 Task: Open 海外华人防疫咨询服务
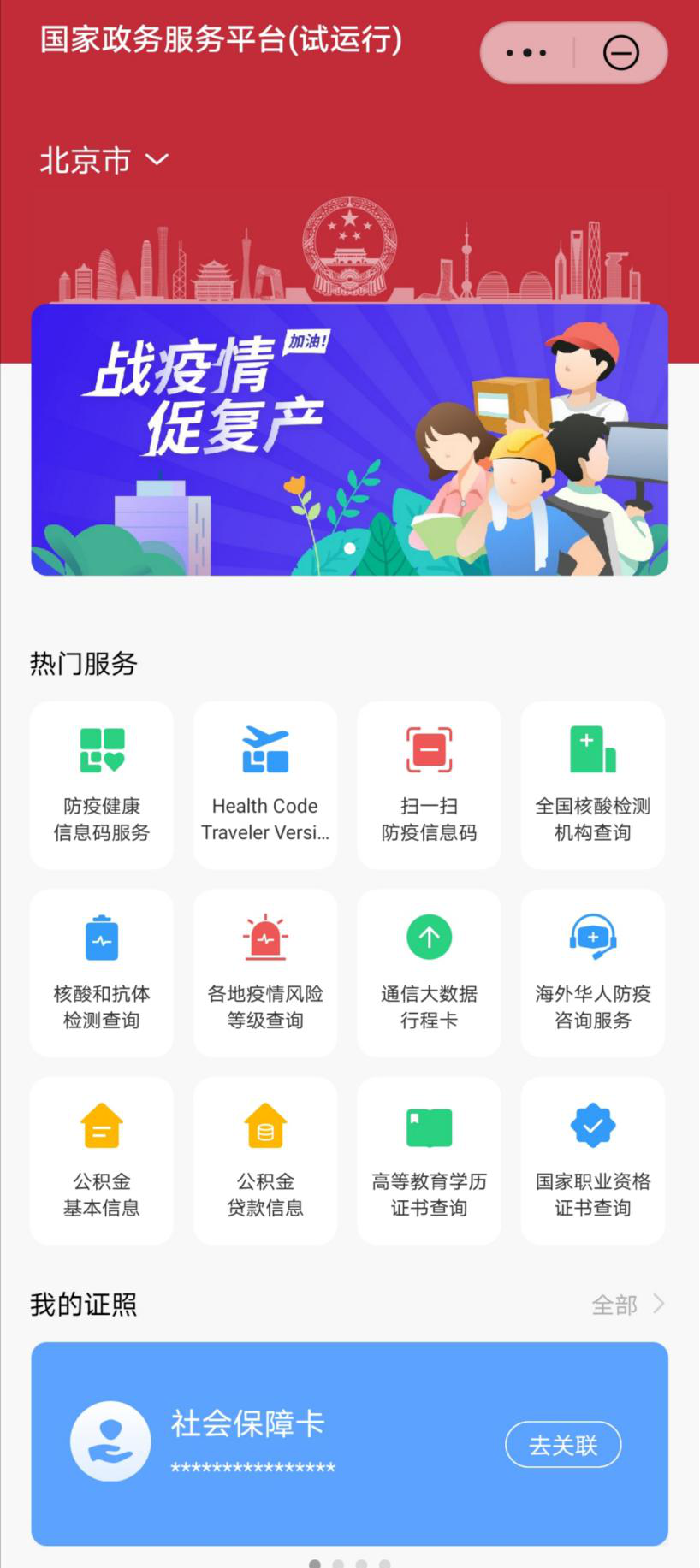click(x=592, y=973)
